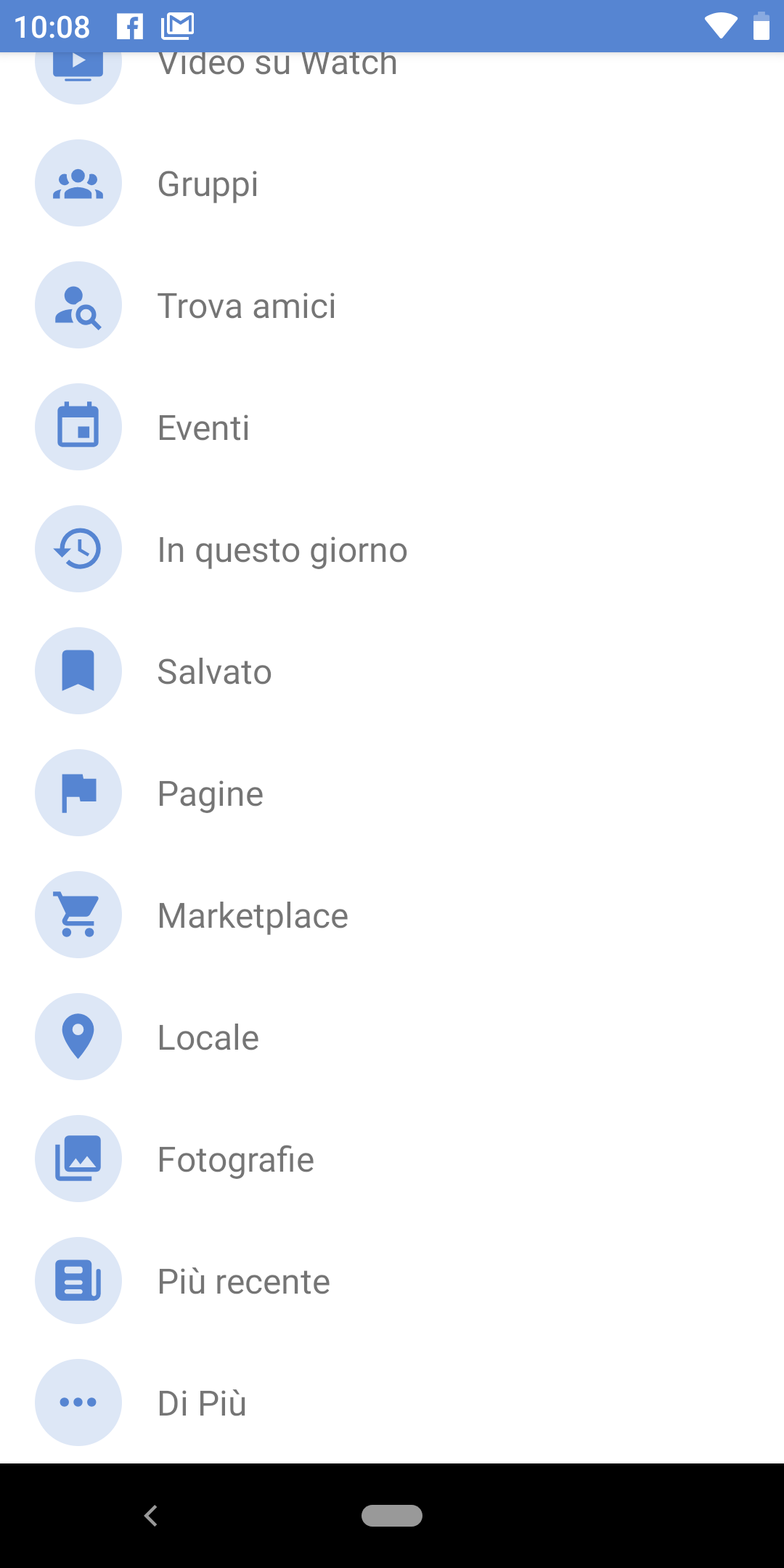Go to Pagine
The width and height of the screenshot is (784, 1568).
[x=392, y=793]
